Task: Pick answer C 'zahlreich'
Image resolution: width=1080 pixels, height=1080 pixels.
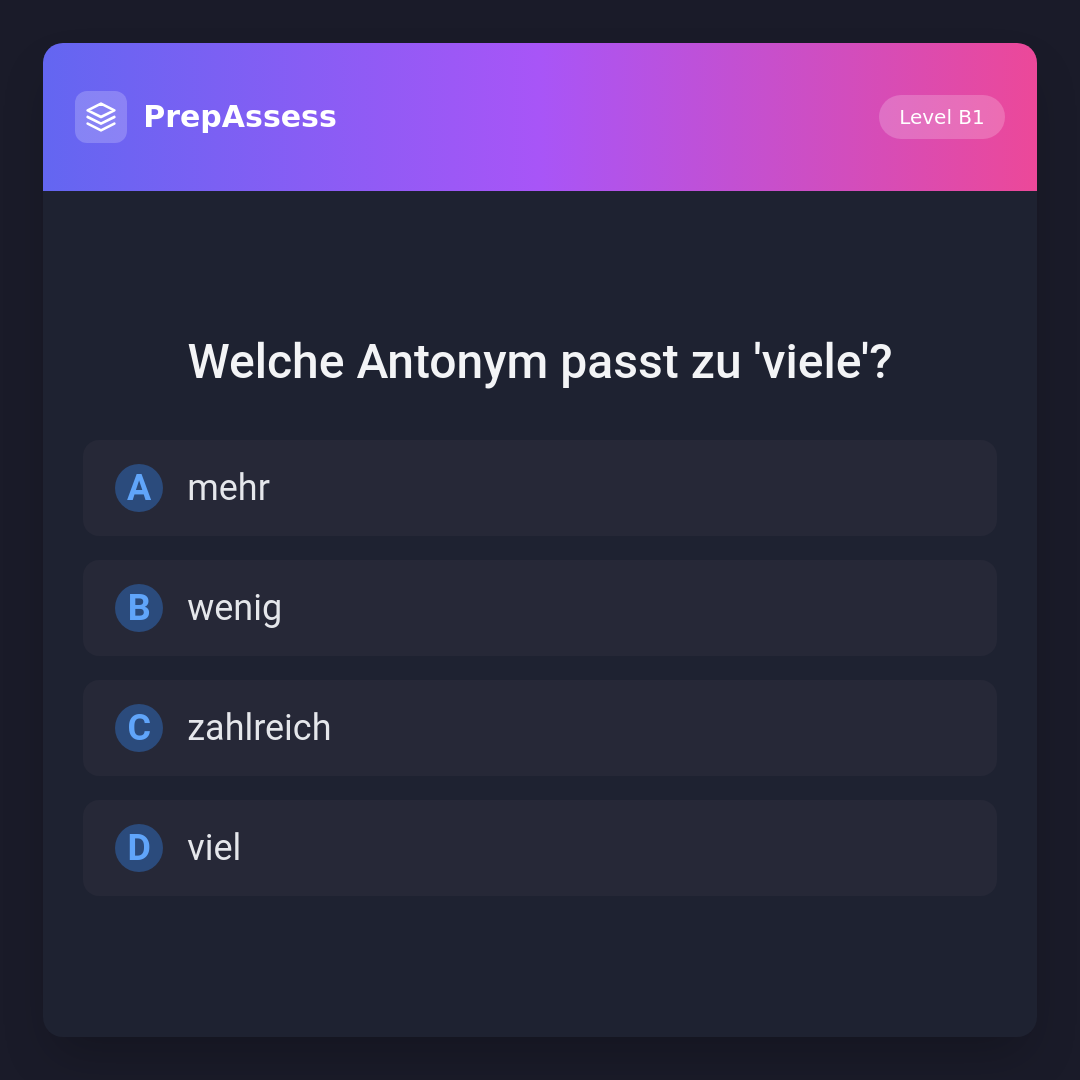Action: 539,728
